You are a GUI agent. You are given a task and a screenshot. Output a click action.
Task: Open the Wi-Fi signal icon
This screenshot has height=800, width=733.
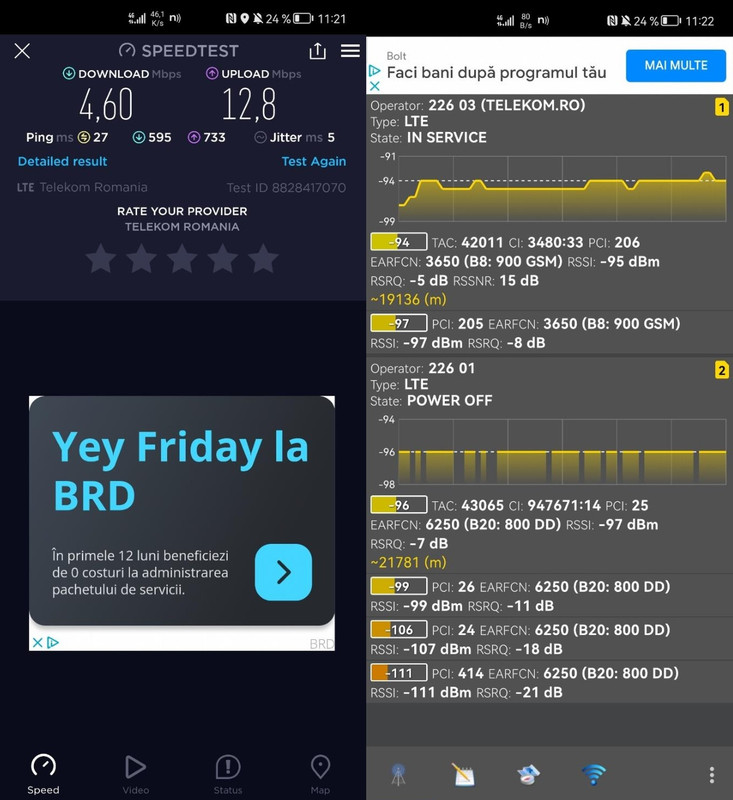click(594, 774)
